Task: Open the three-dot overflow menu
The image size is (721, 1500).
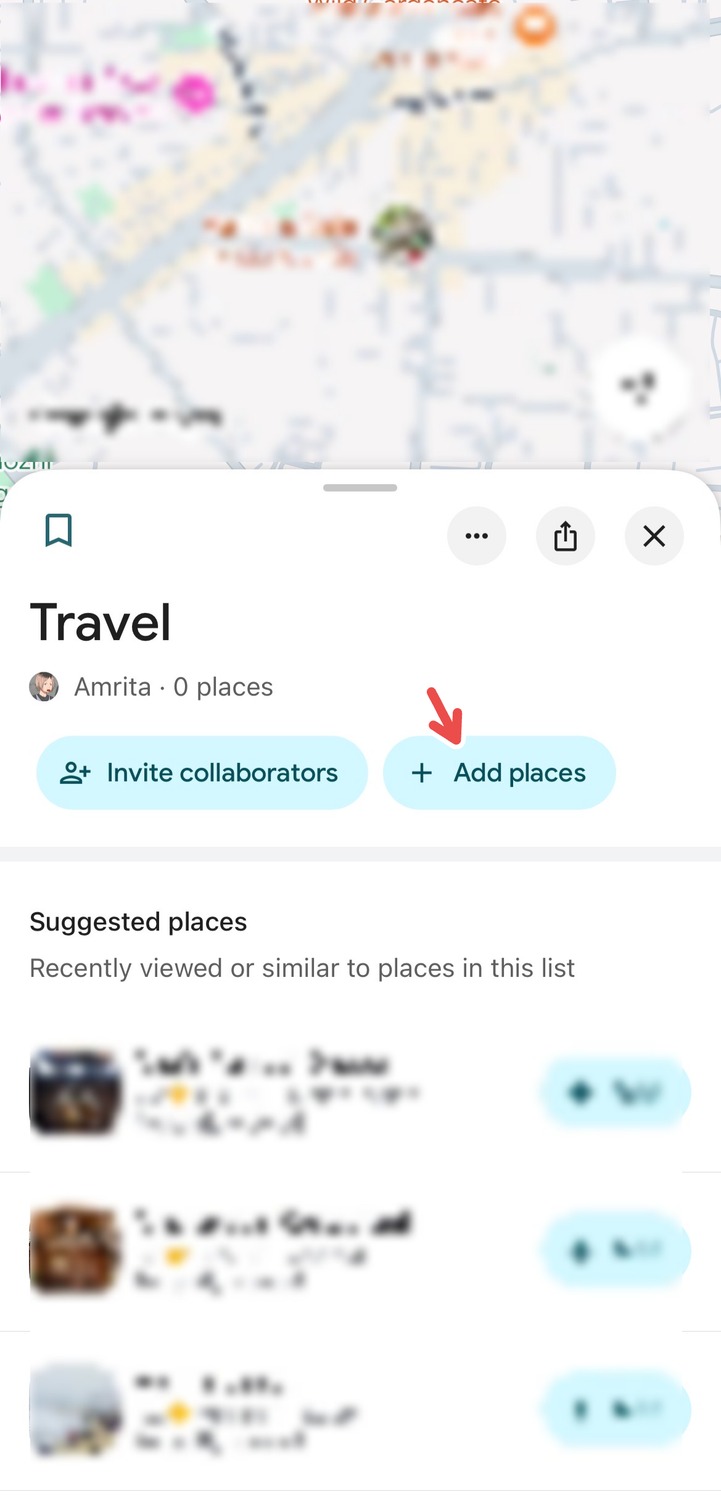Action: click(477, 537)
